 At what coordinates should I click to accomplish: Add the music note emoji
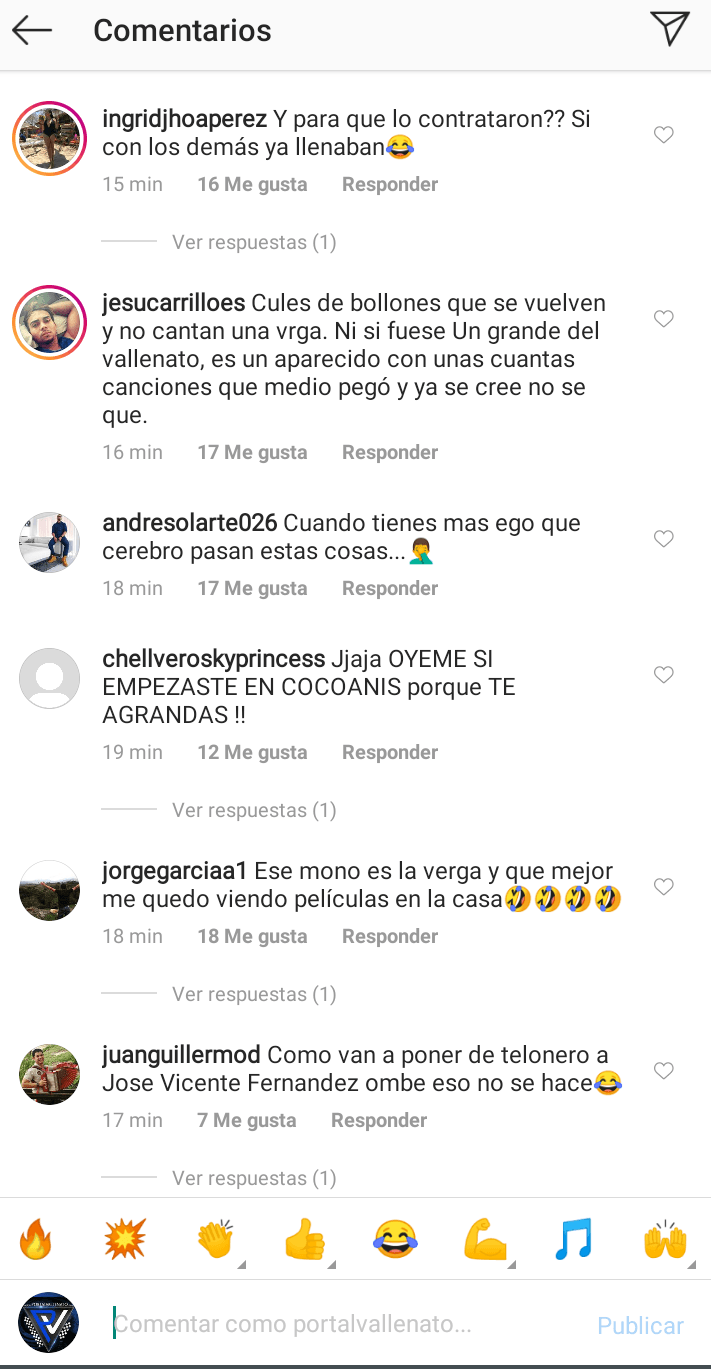[574, 1241]
